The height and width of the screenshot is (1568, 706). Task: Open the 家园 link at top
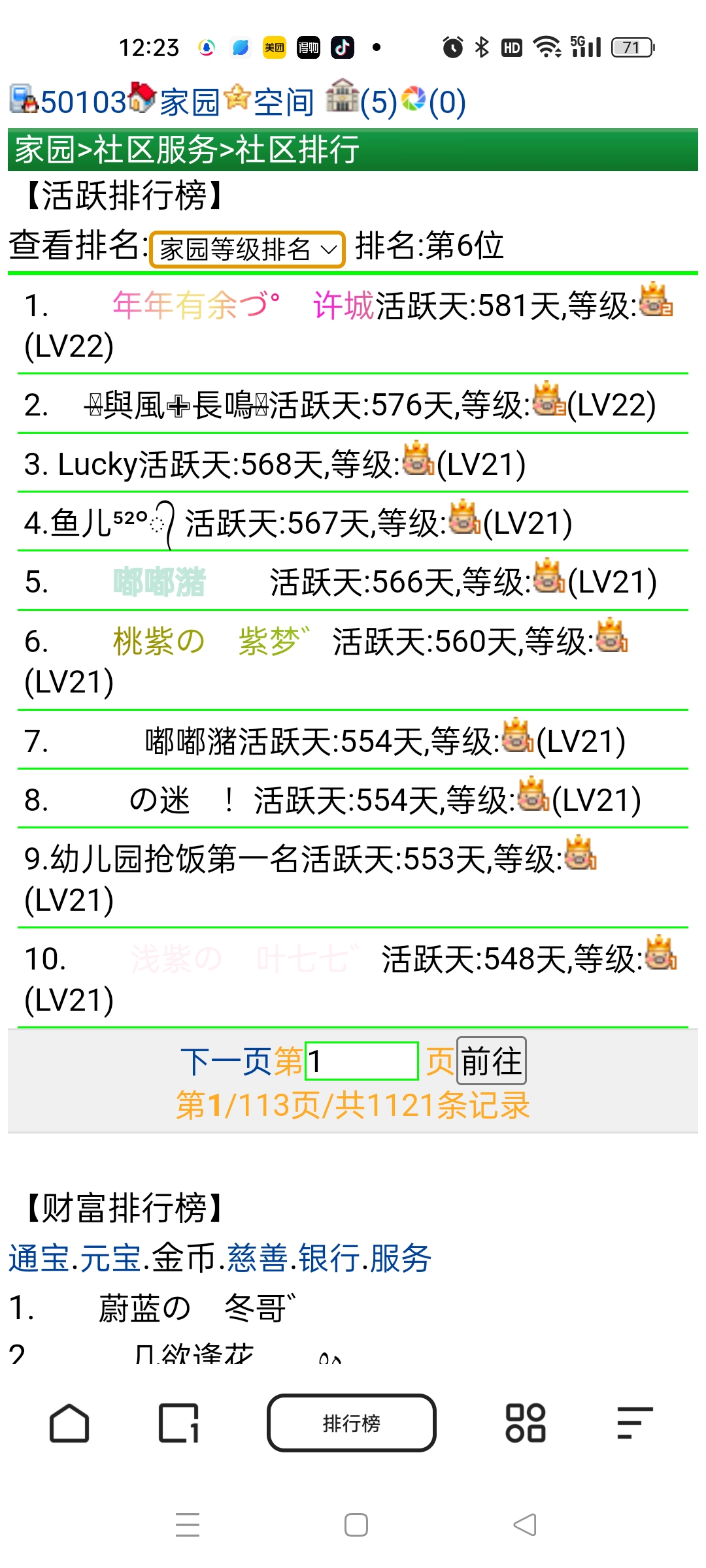[x=189, y=102]
